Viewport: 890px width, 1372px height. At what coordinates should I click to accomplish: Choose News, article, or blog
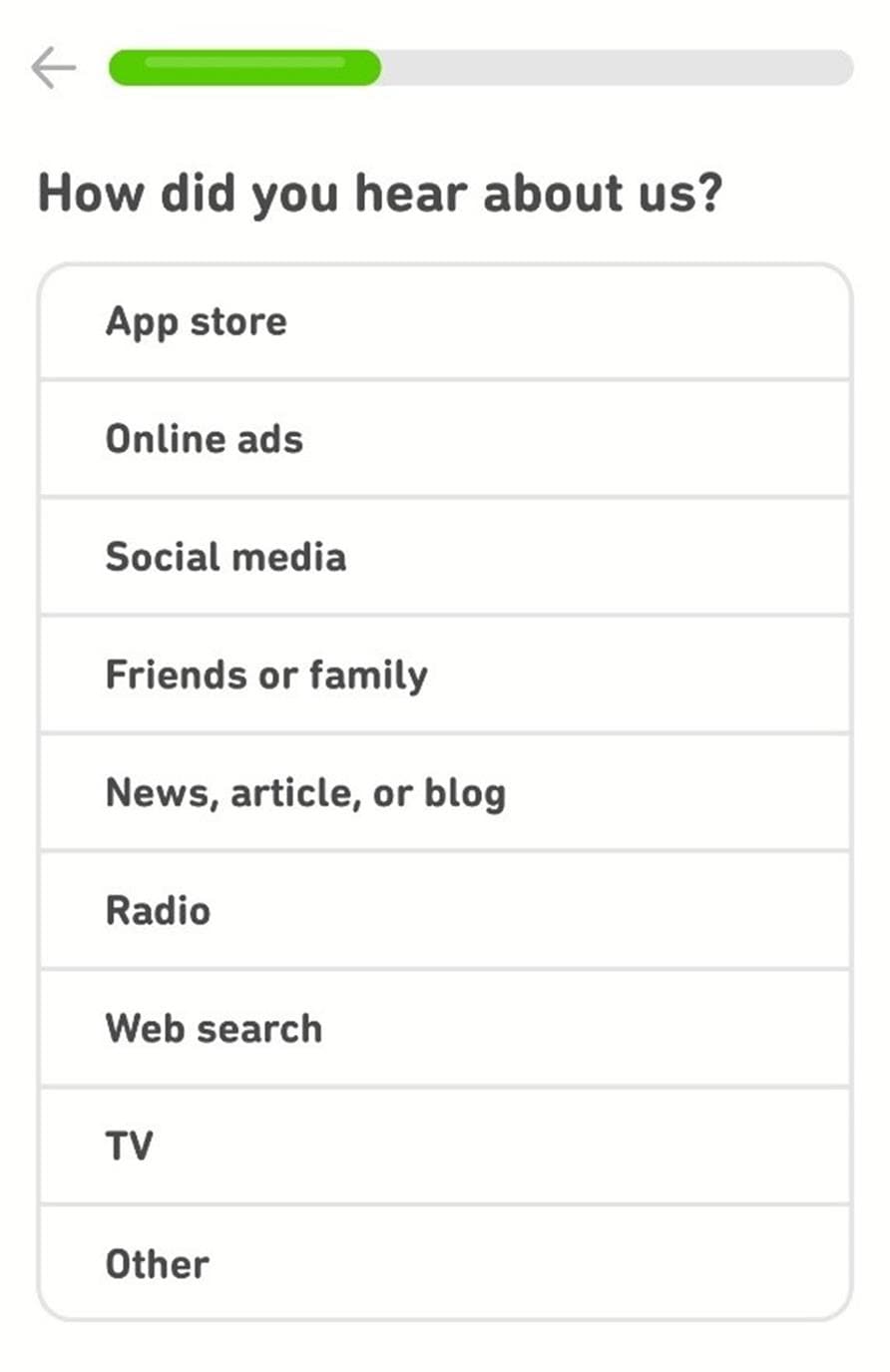point(444,792)
